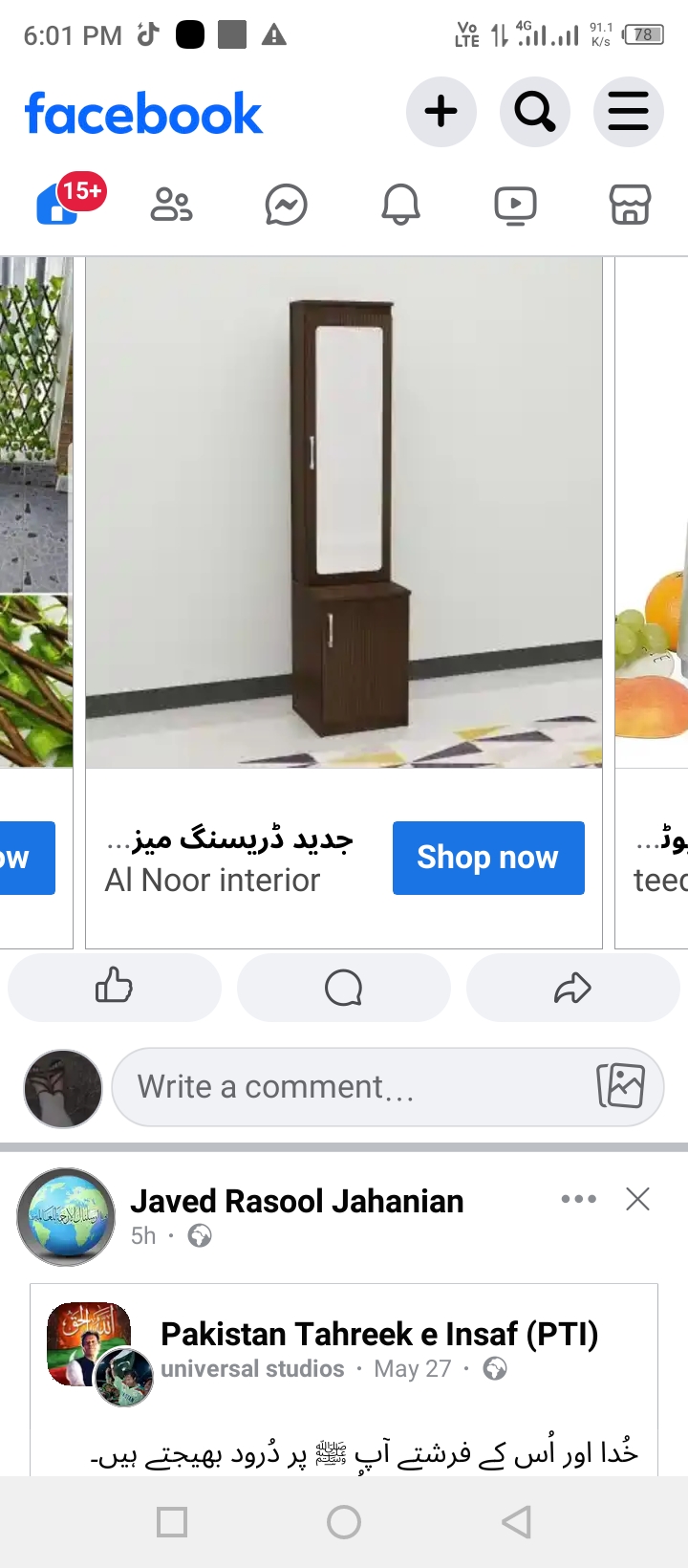Tap Shop now for Al Noor interior

coord(488,858)
